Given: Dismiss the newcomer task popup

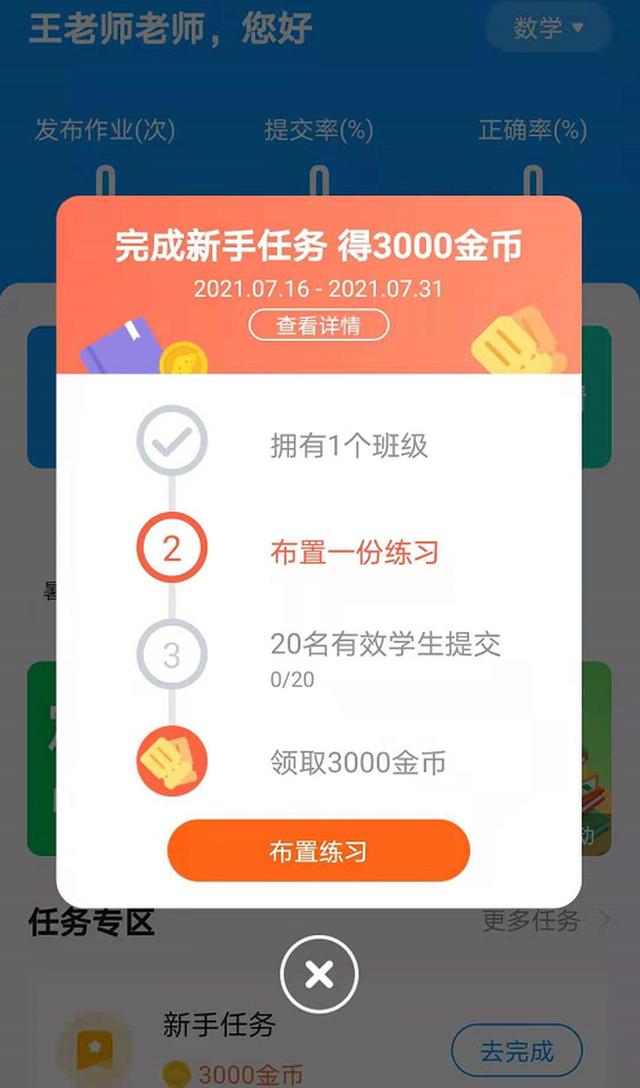Looking at the screenshot, I should 319,974.
